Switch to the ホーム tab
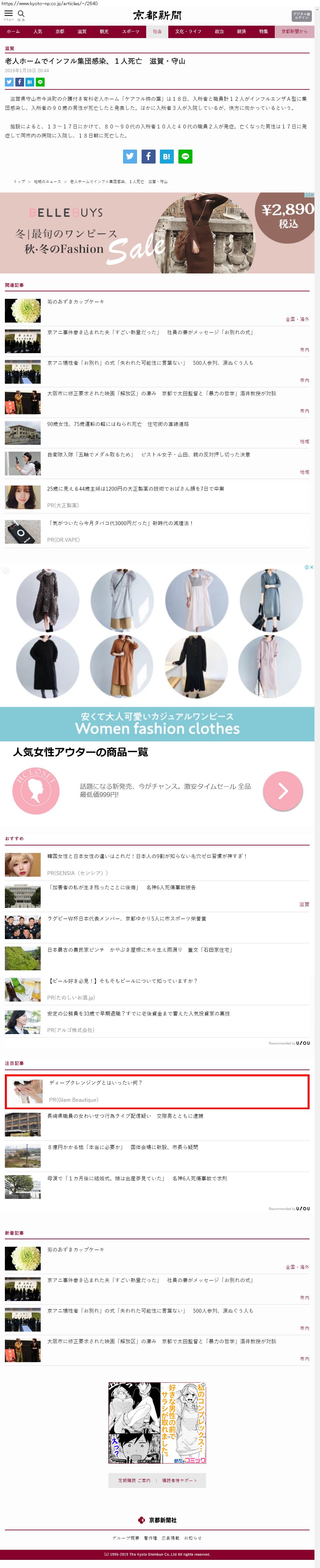The width and height of the screenshot is (320, 1568). (13, 31)
